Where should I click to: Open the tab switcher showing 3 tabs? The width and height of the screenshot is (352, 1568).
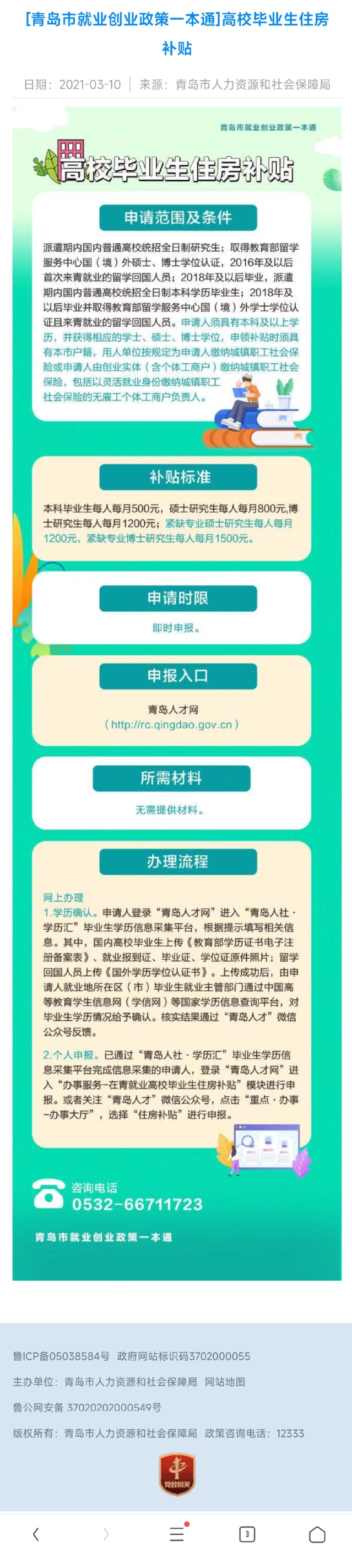pos(247,1534)
